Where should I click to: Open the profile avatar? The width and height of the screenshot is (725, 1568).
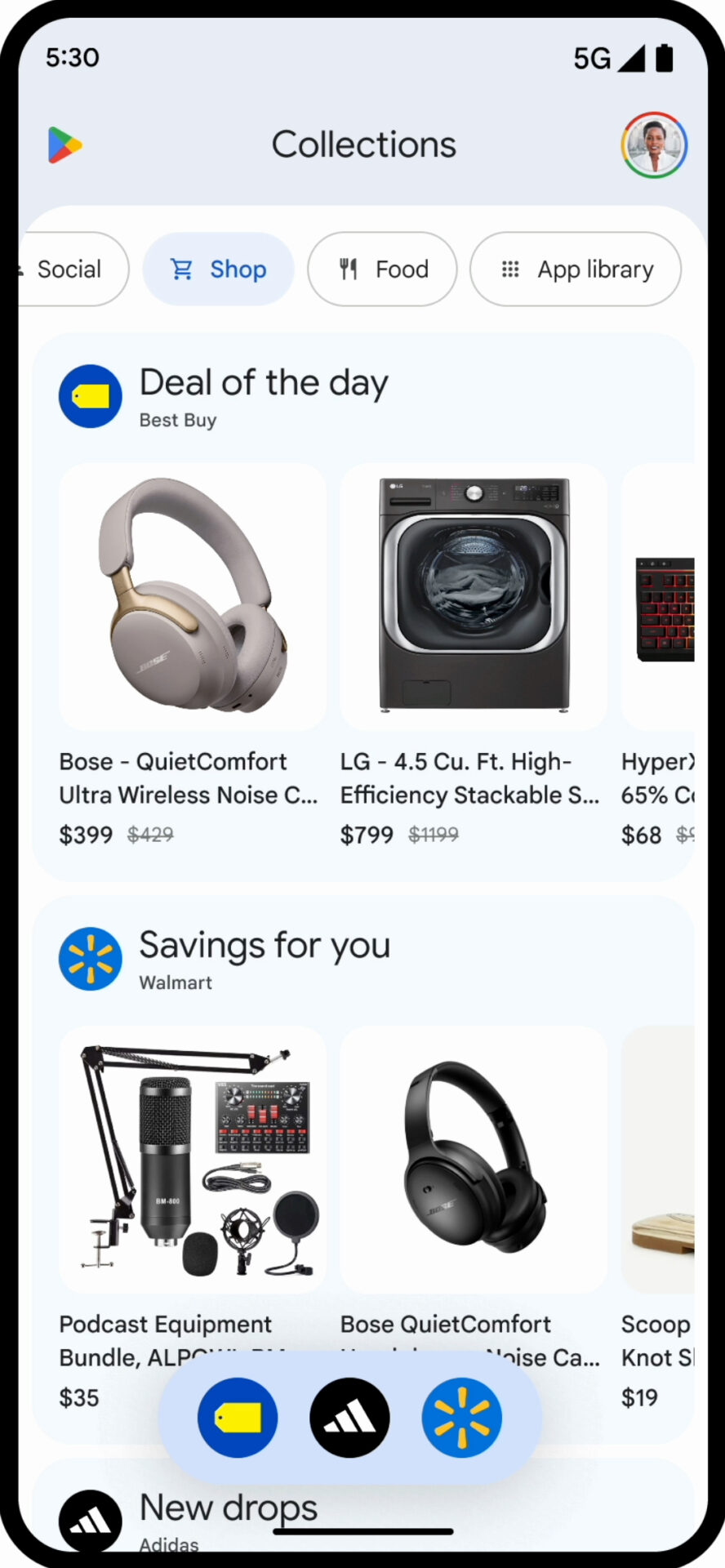click(x=654, y=145)
